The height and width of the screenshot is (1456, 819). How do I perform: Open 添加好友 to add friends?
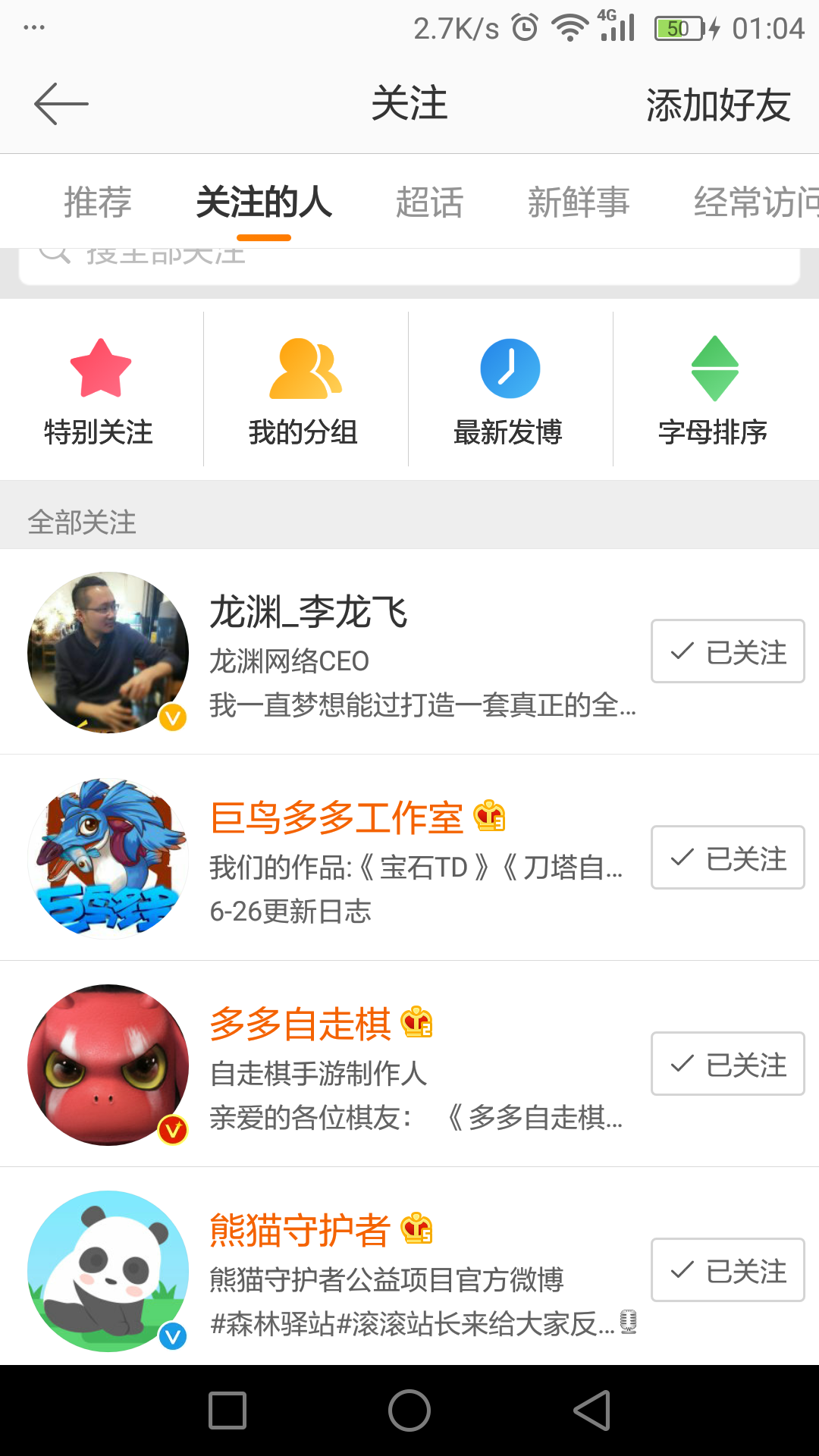[717, 105]
